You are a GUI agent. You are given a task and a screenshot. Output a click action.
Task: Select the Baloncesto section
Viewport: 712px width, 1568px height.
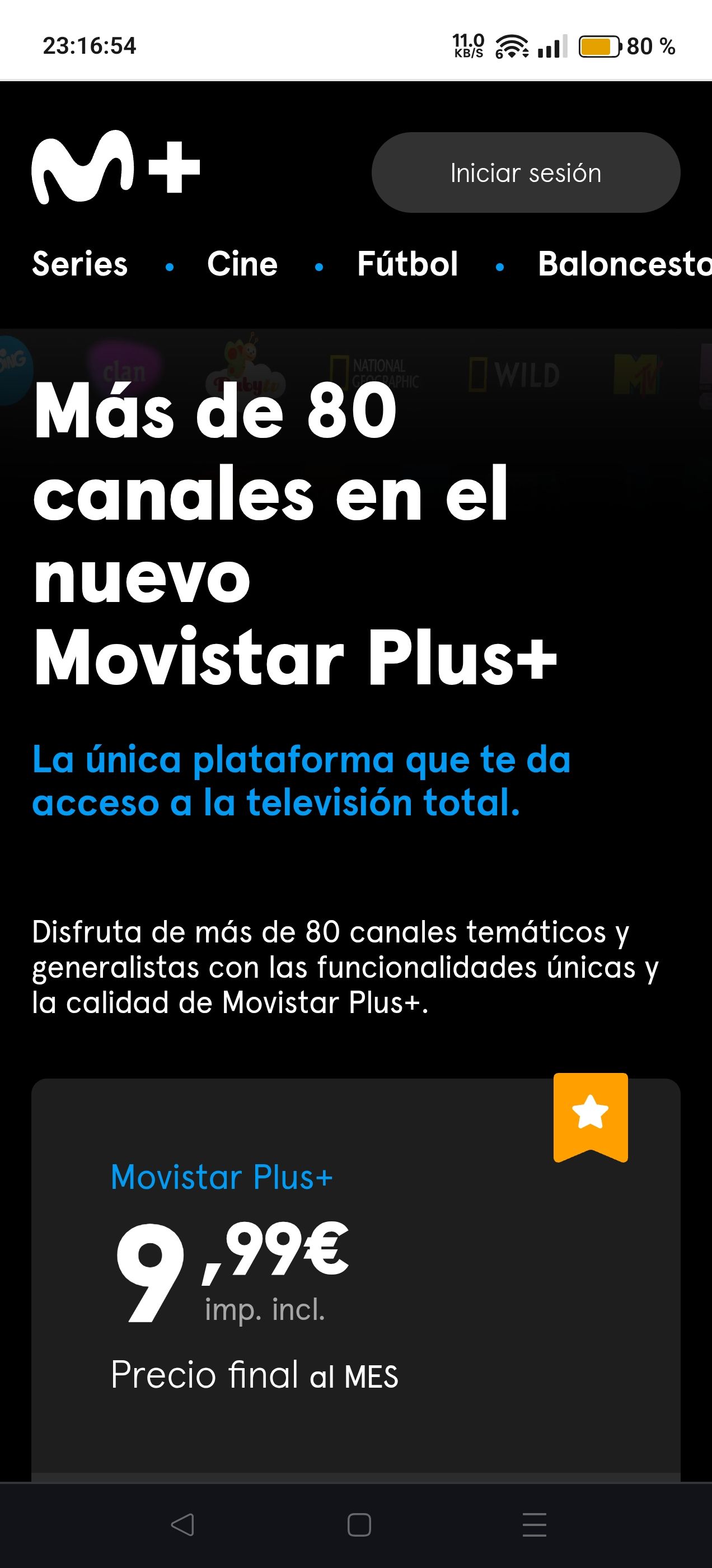coord(624,264)
